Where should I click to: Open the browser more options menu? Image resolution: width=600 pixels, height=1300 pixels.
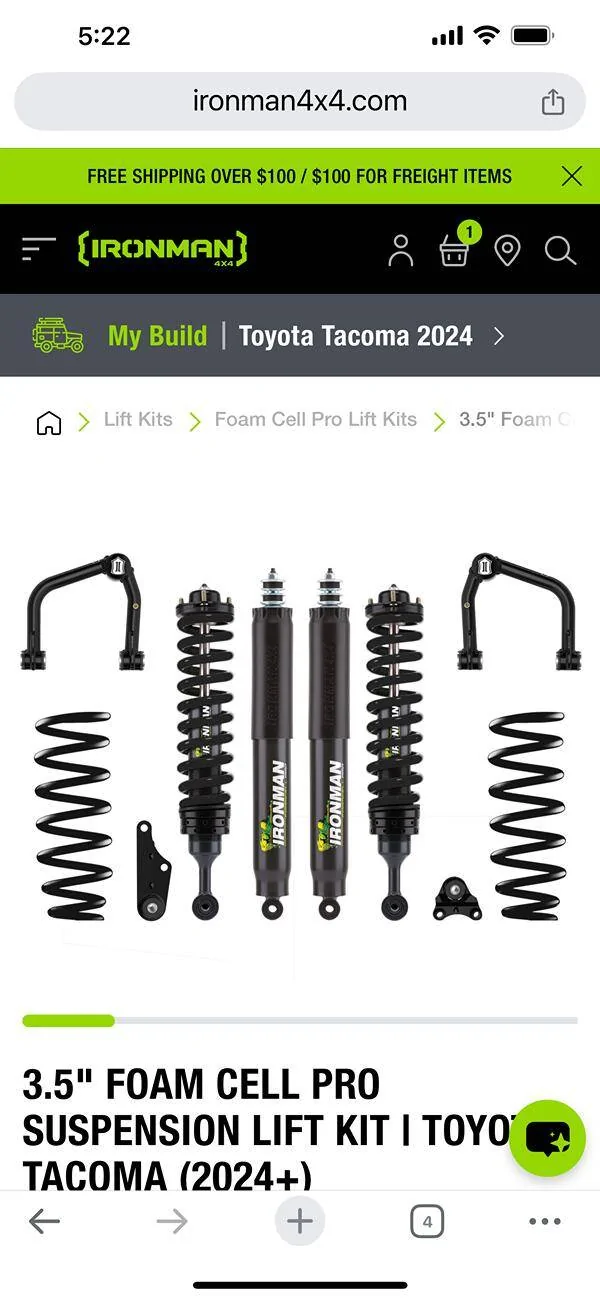pyautogui.click(x=545, y=1221)
